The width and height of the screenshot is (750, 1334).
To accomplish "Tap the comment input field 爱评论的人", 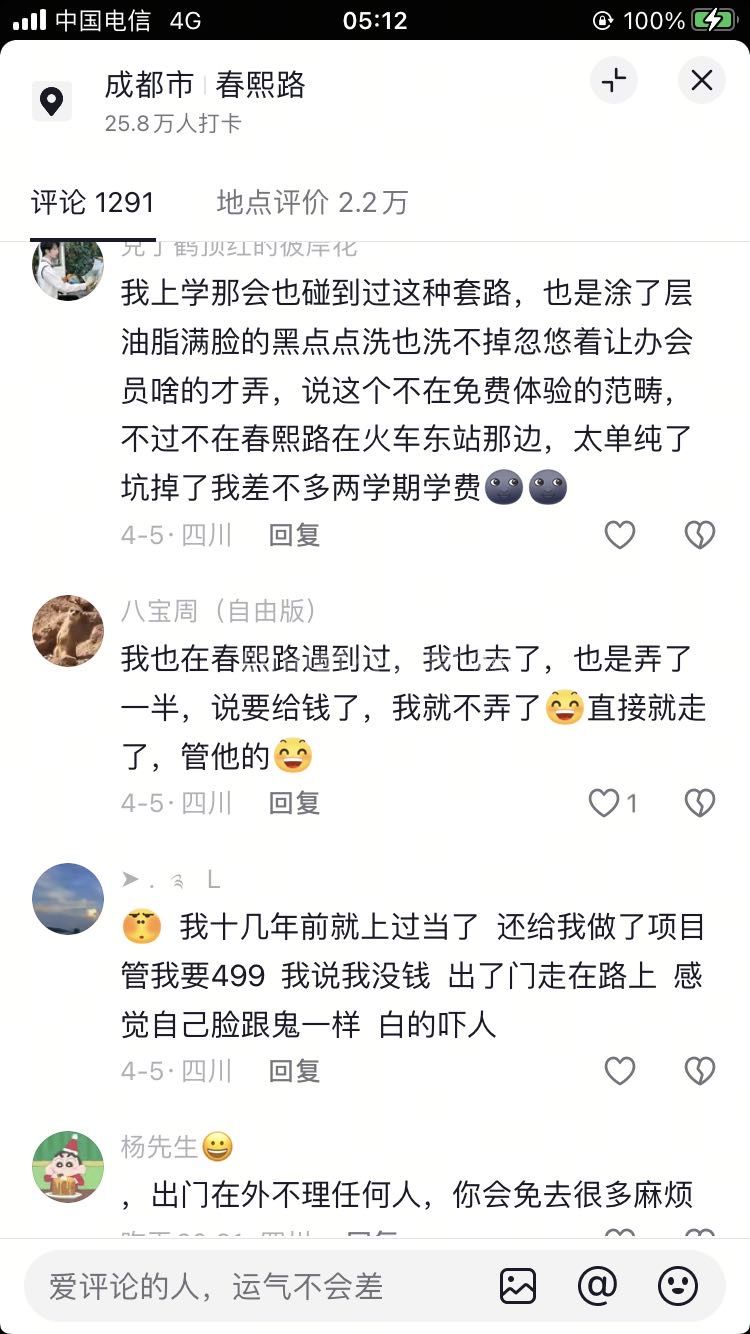I will click(x=250, y=1286).
